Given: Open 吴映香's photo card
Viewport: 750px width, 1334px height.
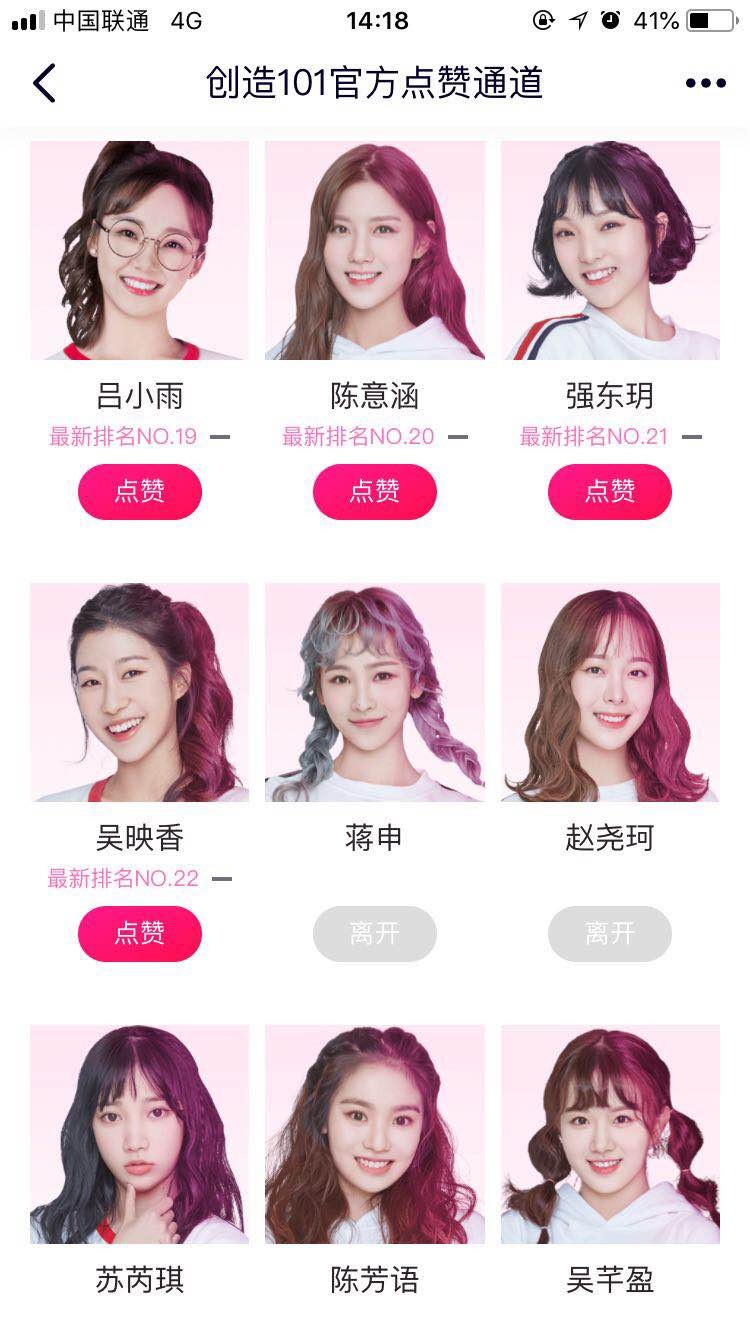Looking at the screenshot, I should tap(140, 692).
